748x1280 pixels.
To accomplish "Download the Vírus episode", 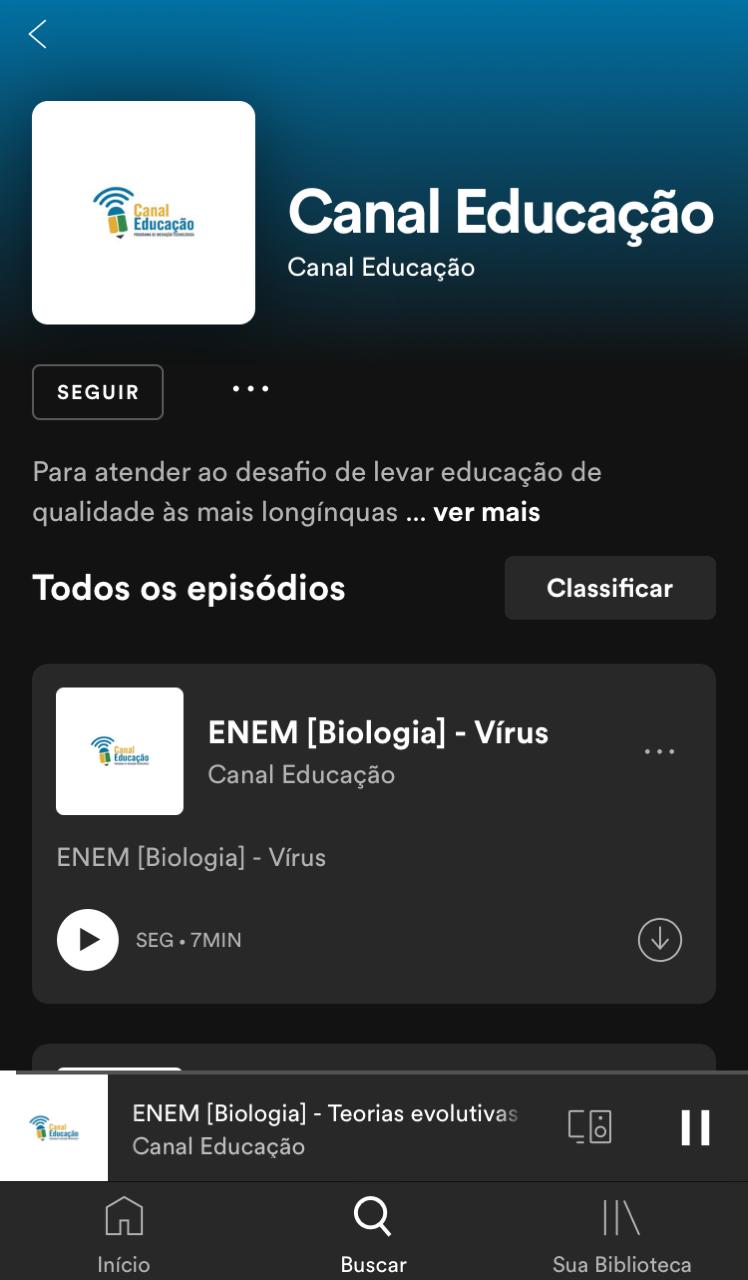I will (x=659, y=940).
